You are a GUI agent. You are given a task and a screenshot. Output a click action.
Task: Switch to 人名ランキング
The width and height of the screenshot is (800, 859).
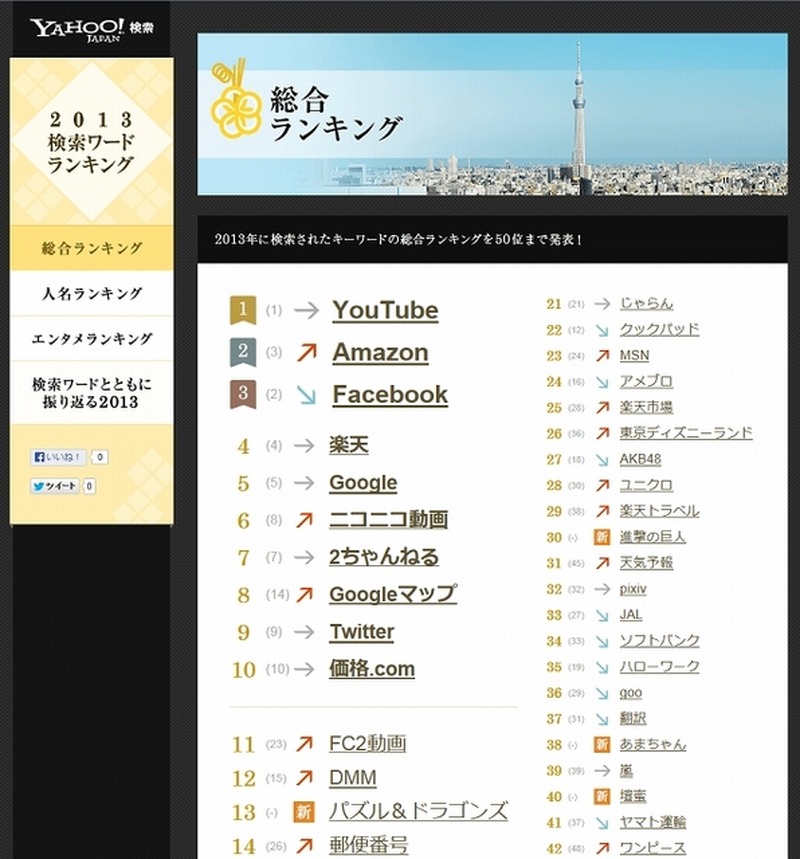pyautogui.click(x=91, y=294)
